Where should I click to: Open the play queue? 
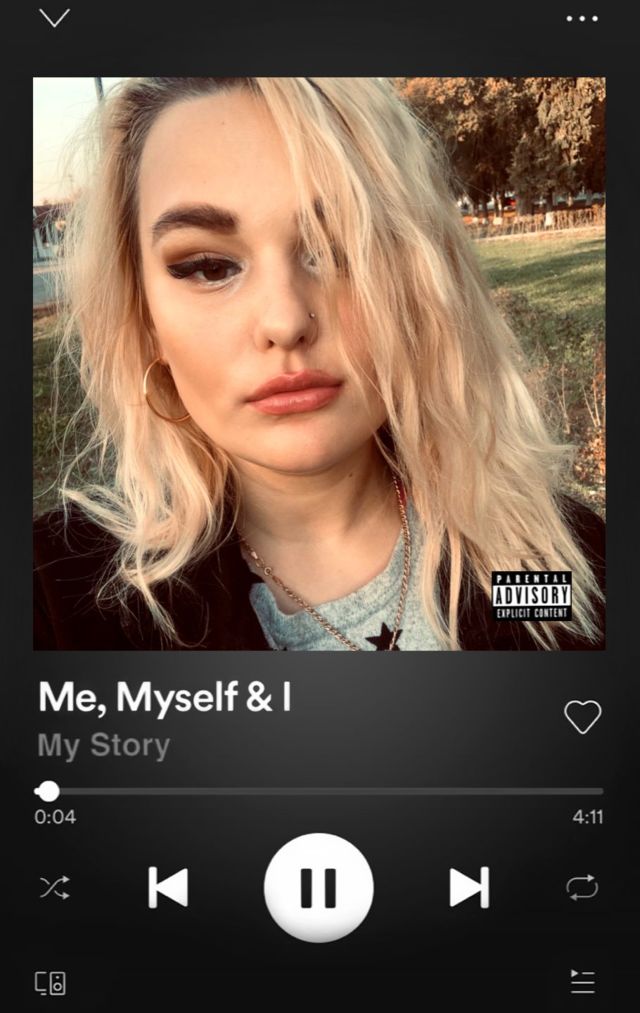tap(582, 982)
